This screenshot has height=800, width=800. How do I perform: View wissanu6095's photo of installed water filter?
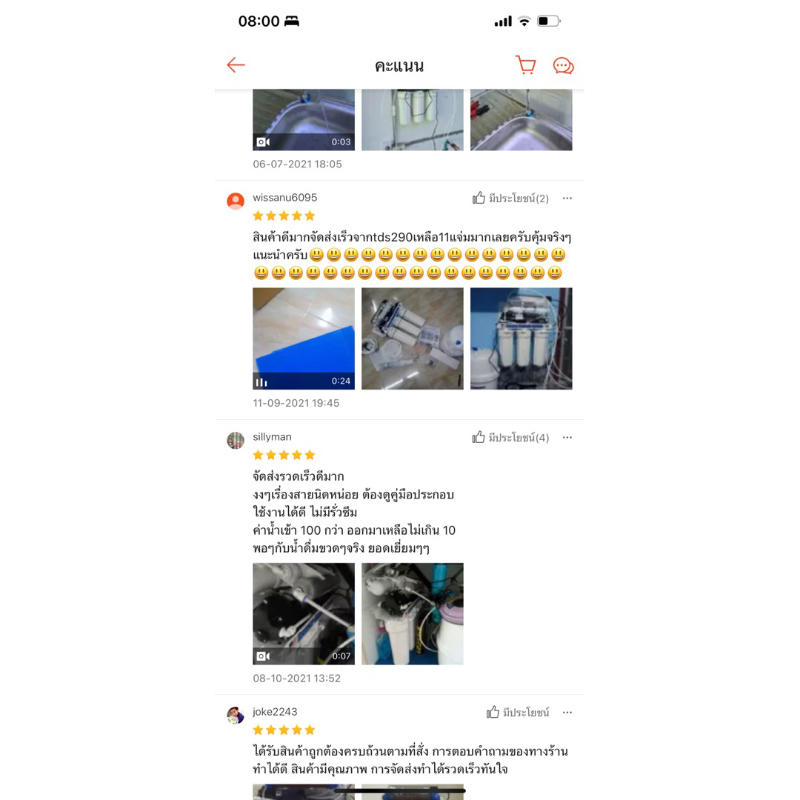521,338
